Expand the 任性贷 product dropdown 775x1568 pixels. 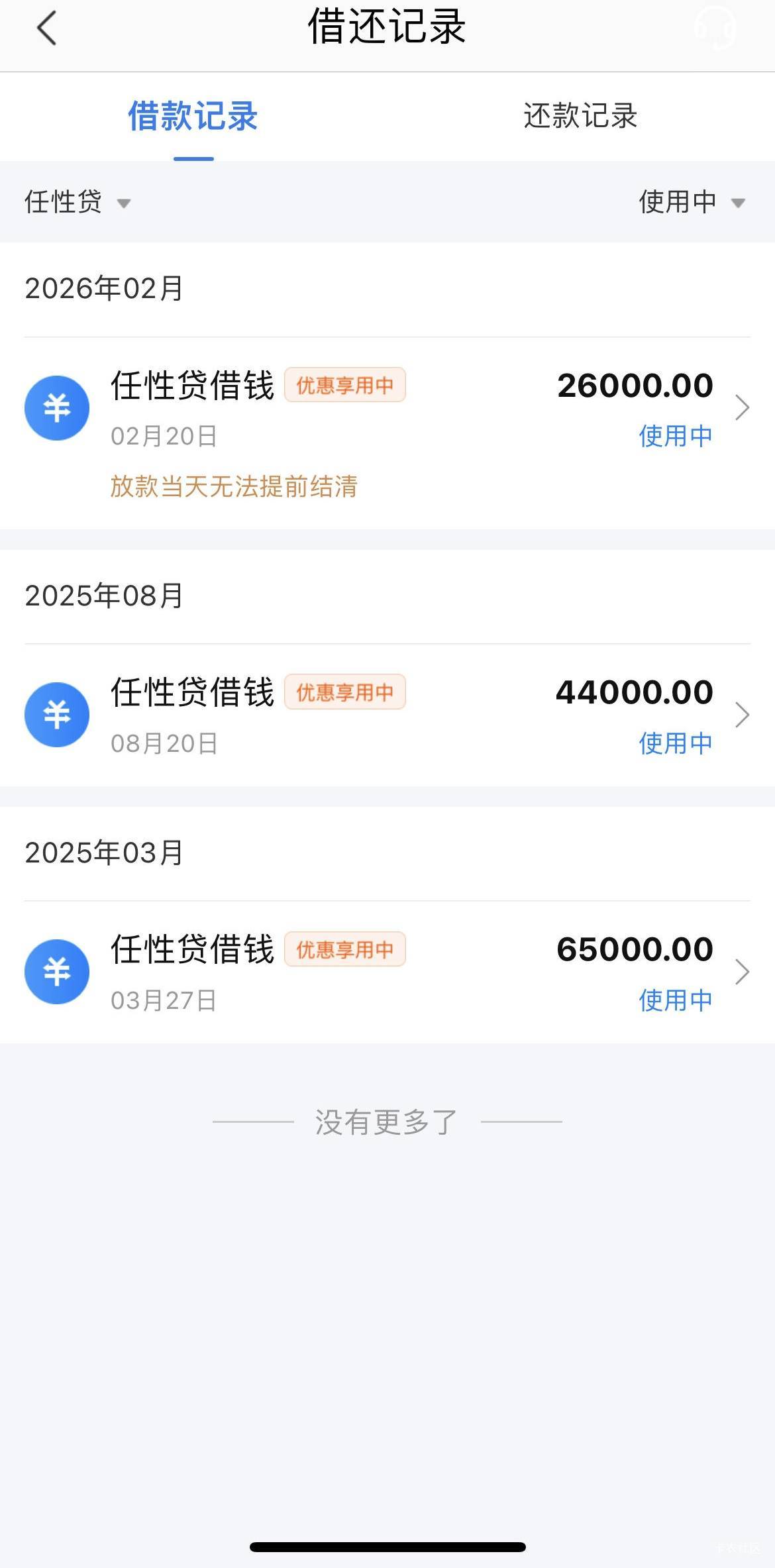click(77, 202)
